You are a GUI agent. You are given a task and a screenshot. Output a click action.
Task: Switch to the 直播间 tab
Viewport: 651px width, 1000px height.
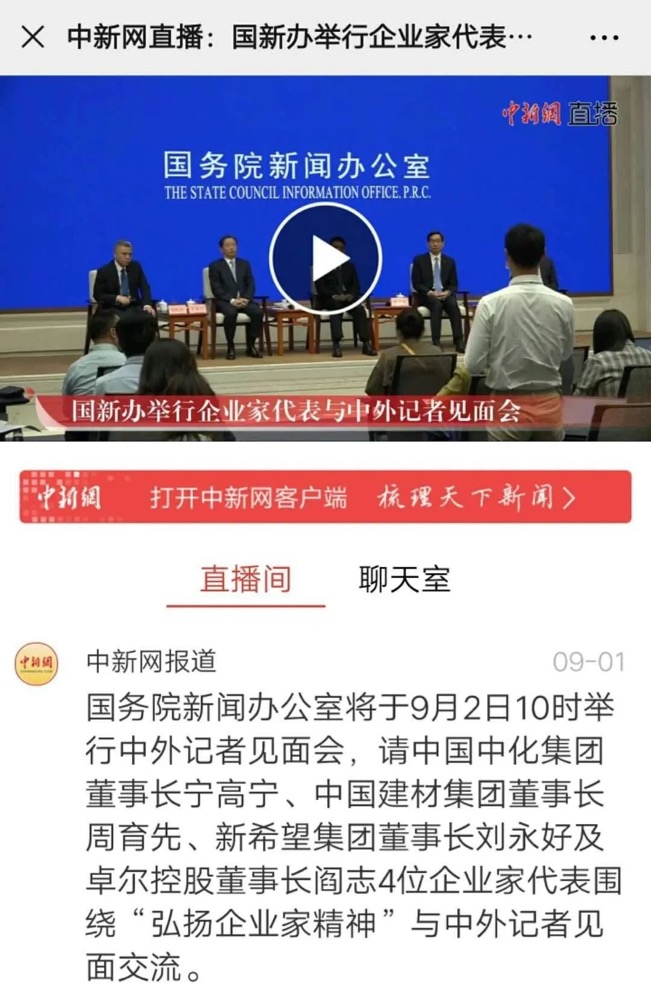[246, 579]
